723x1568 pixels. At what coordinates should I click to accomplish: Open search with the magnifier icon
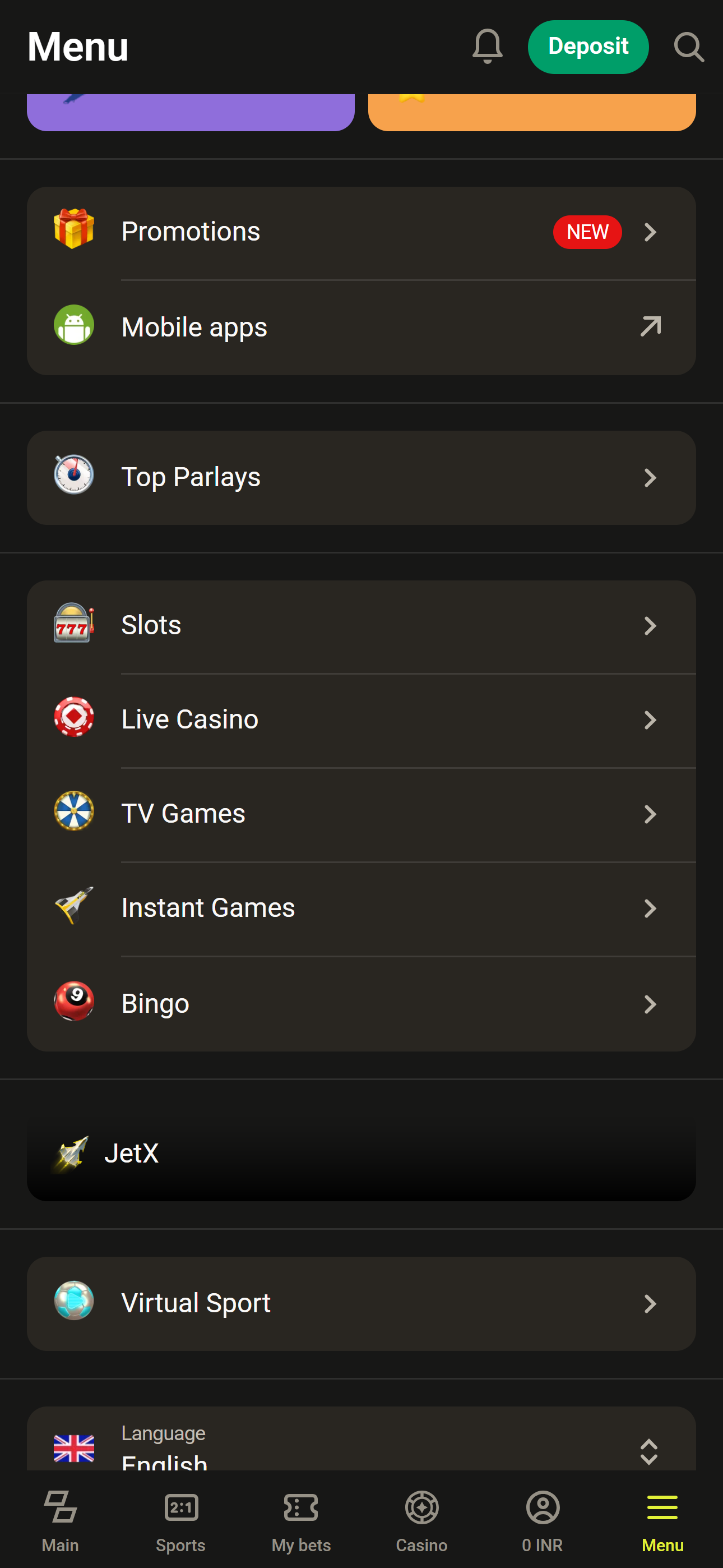click(688, 47)
